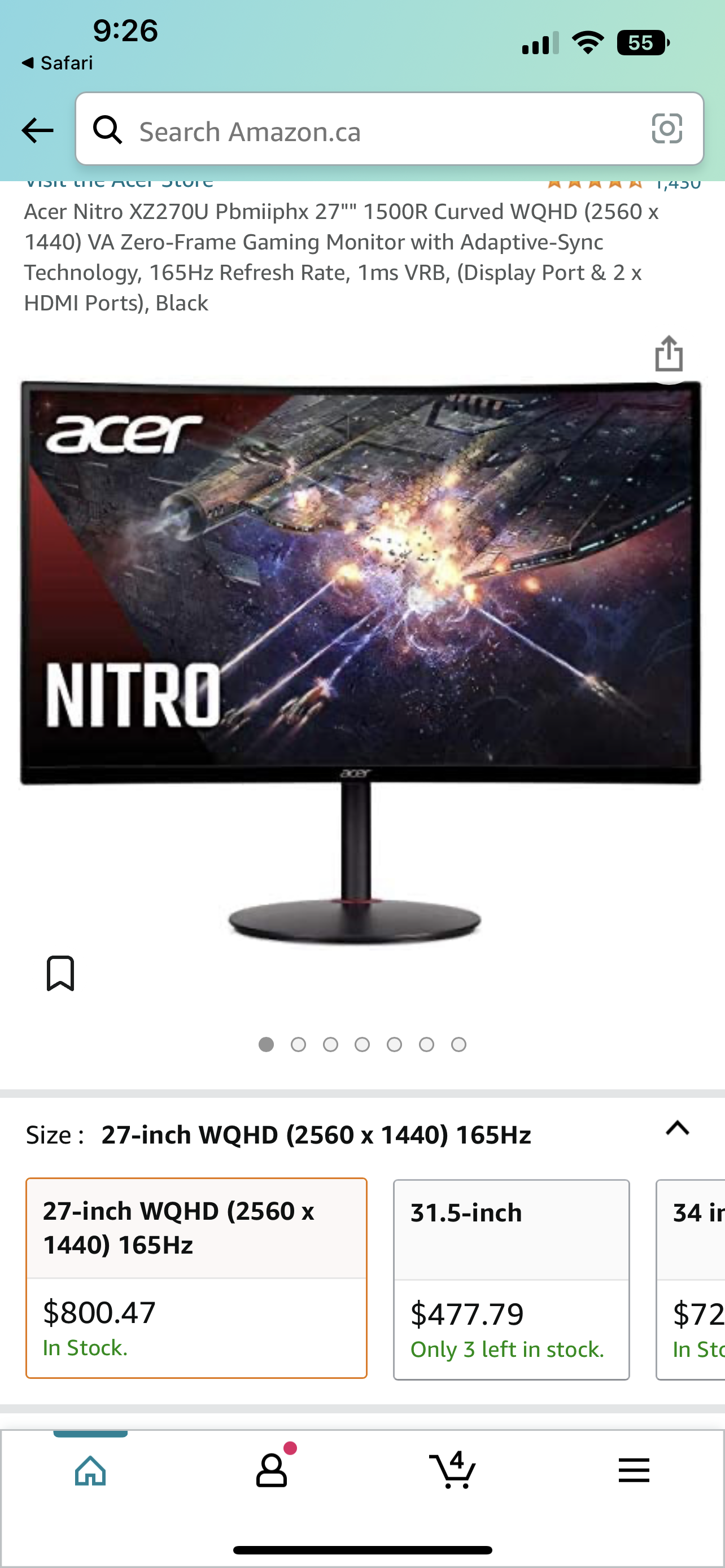The width and height of the screenshot is (725, 1568).
Task: Return to Safari via status bar link
Action: (x=57, y=63)
